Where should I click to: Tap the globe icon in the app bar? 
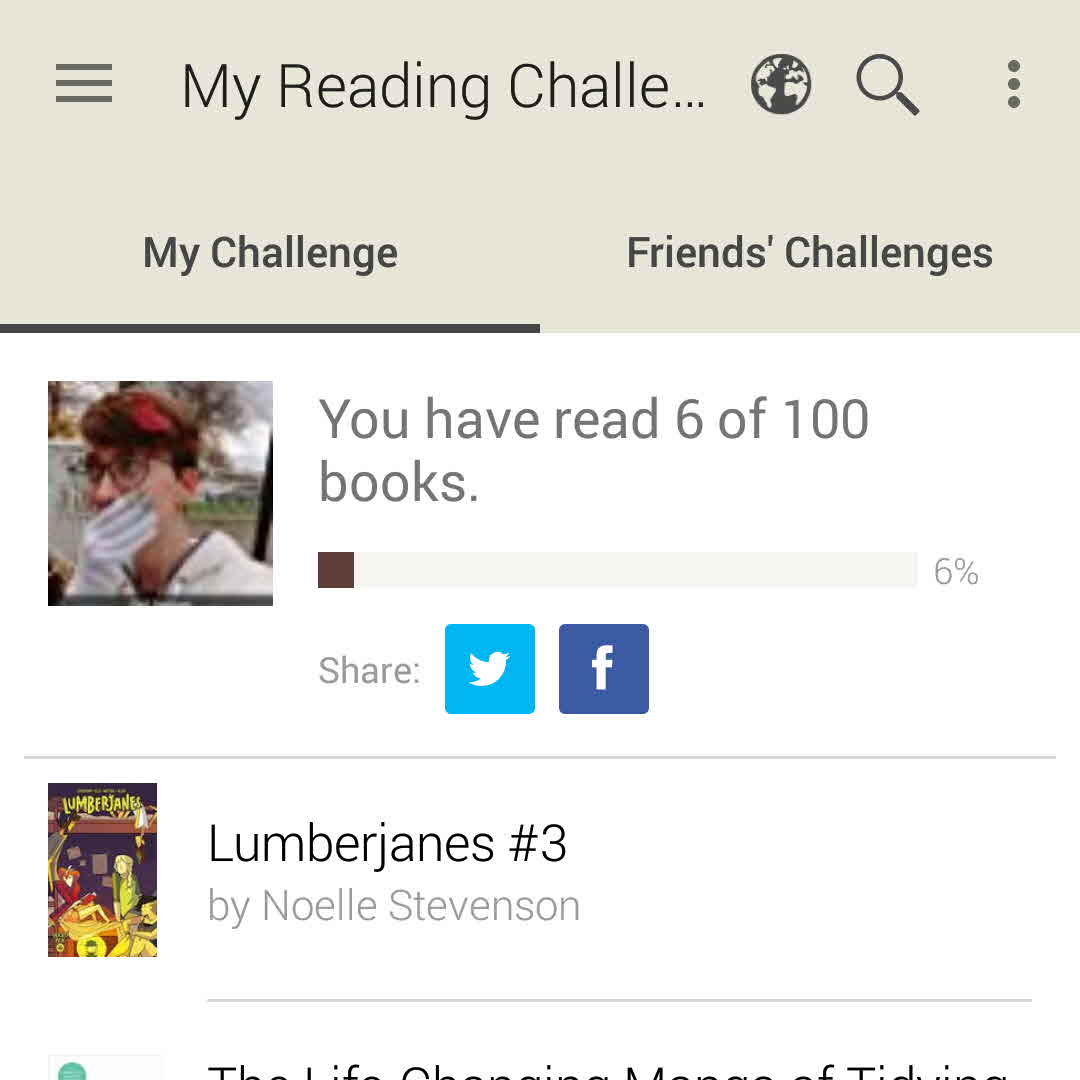[x=780, y=84]
